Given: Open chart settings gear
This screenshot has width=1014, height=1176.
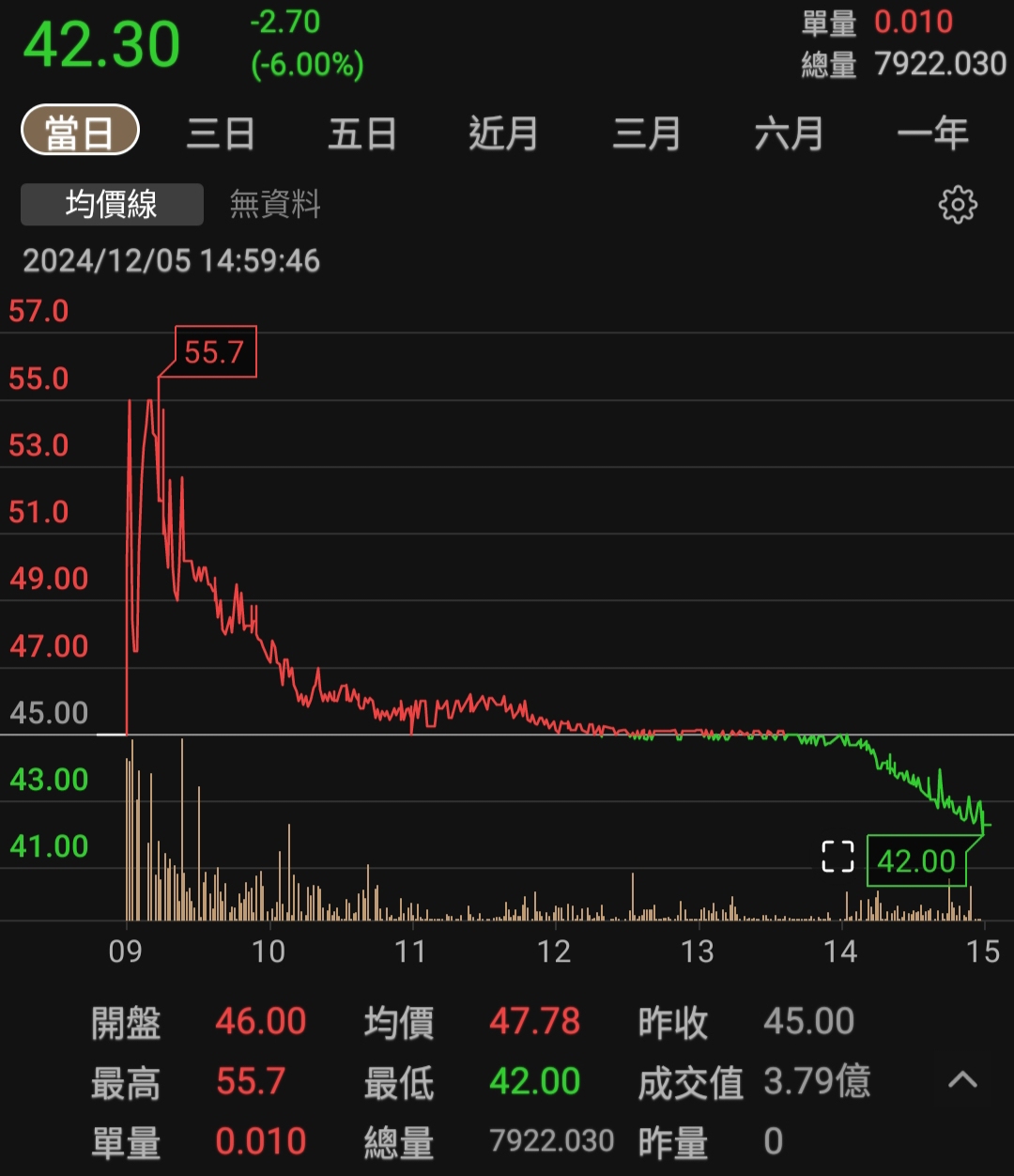Looking at the screenshot, I should (958, 204).
